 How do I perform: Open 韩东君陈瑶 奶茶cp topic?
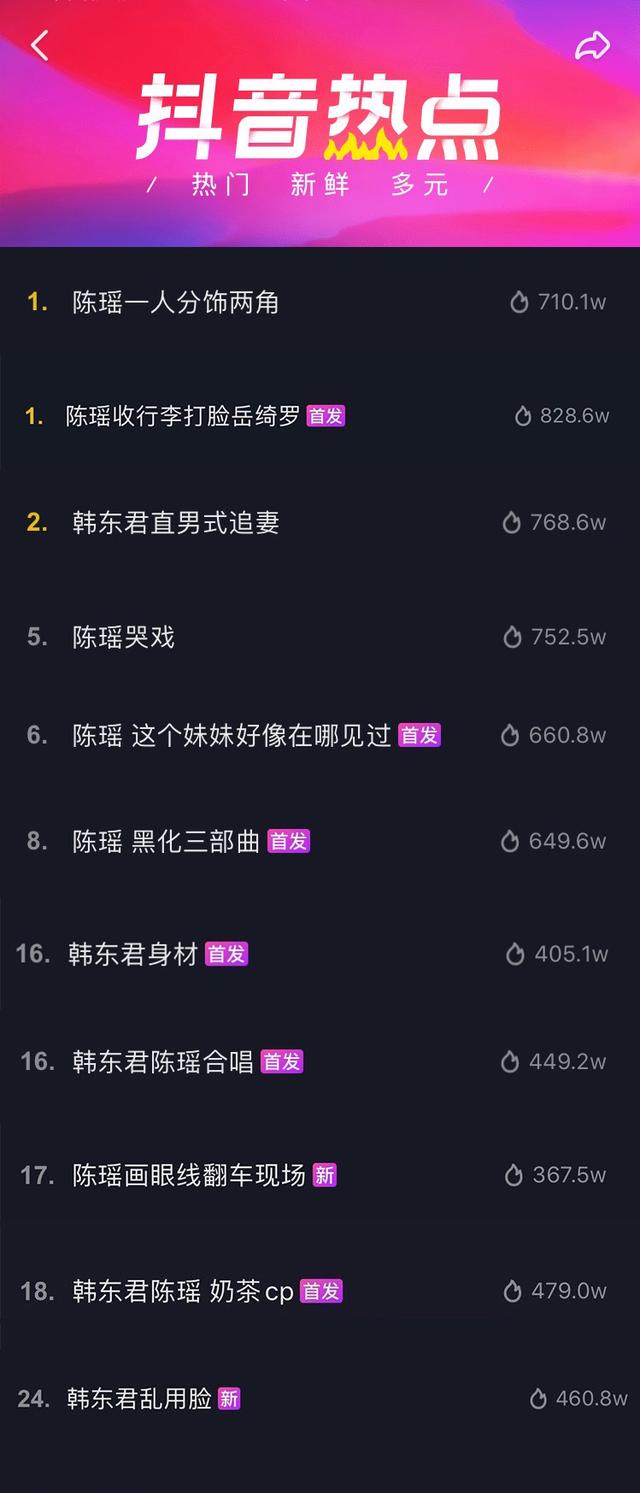pos(183,1291)
